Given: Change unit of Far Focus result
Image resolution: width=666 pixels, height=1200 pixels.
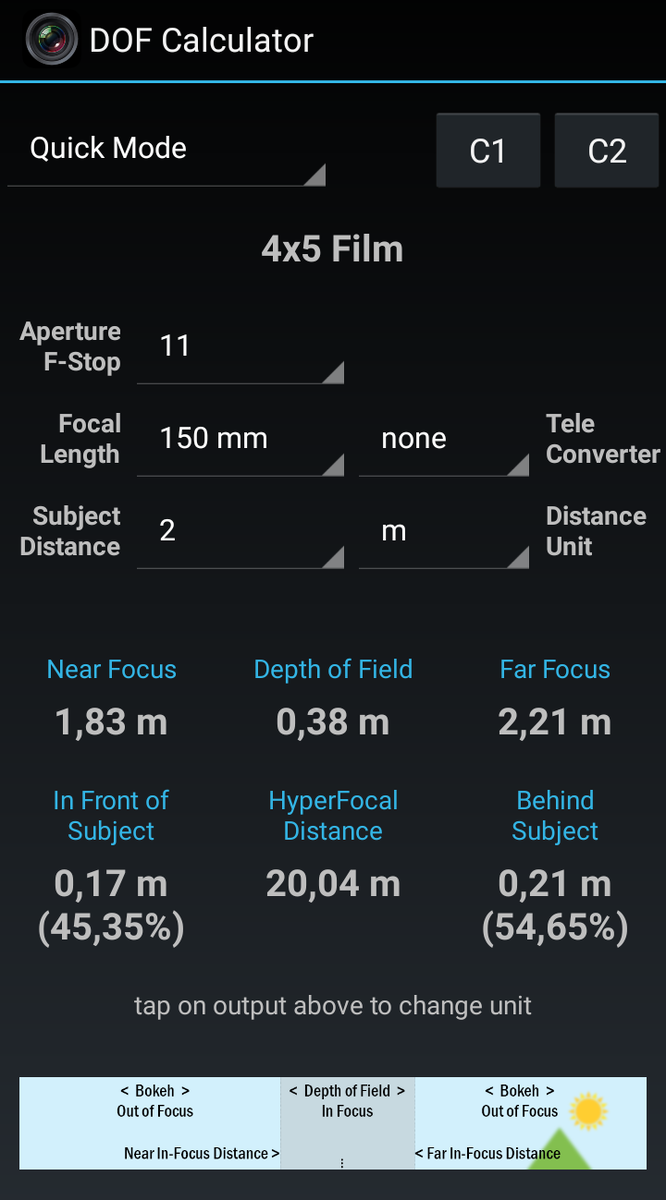Looking at the screenshot, I should [555, 722].
